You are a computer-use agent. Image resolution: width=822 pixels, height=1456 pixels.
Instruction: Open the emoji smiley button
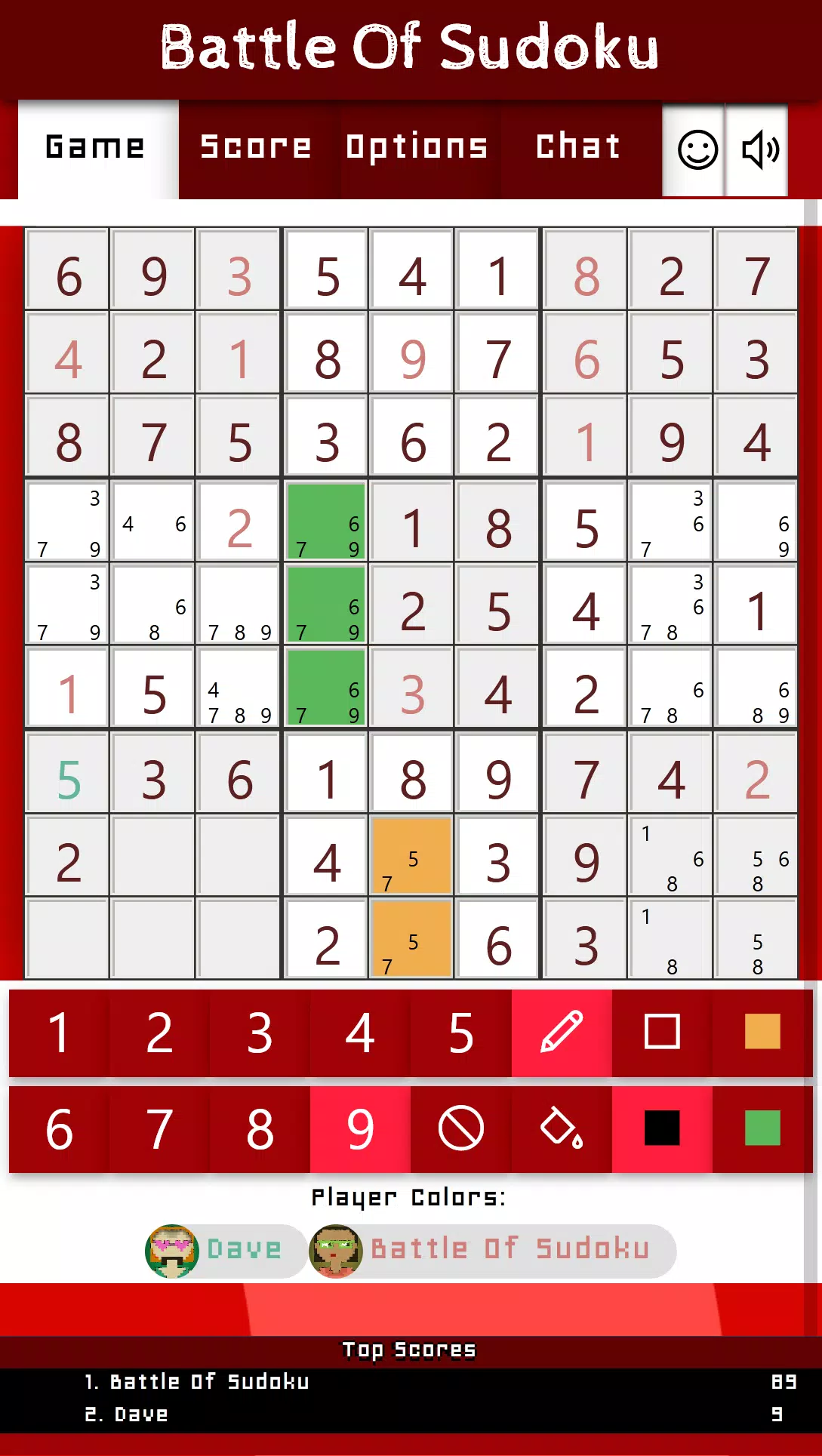[x=697, y=149]
